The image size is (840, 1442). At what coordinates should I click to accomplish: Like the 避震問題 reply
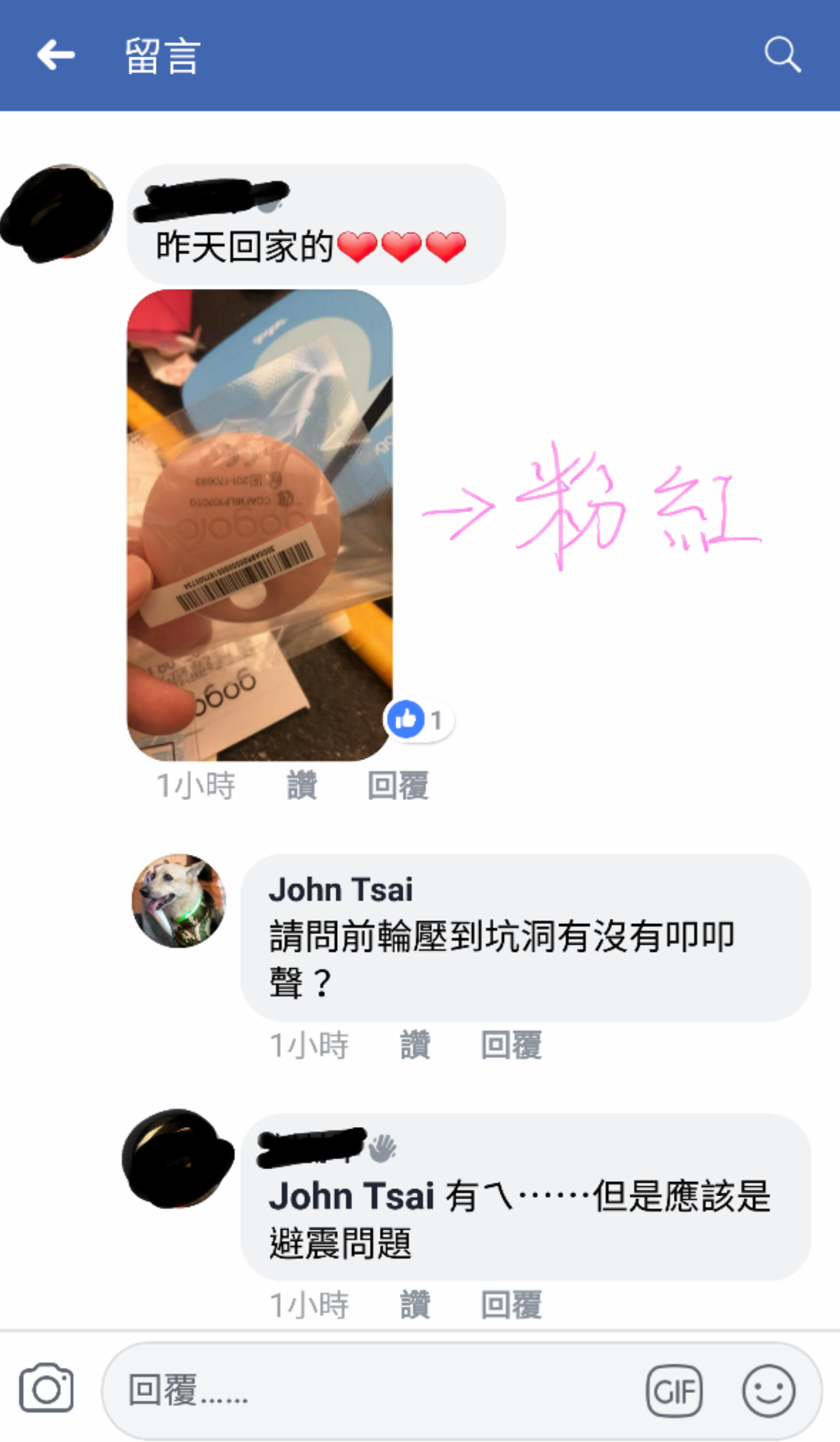[x=415, y=1304]
